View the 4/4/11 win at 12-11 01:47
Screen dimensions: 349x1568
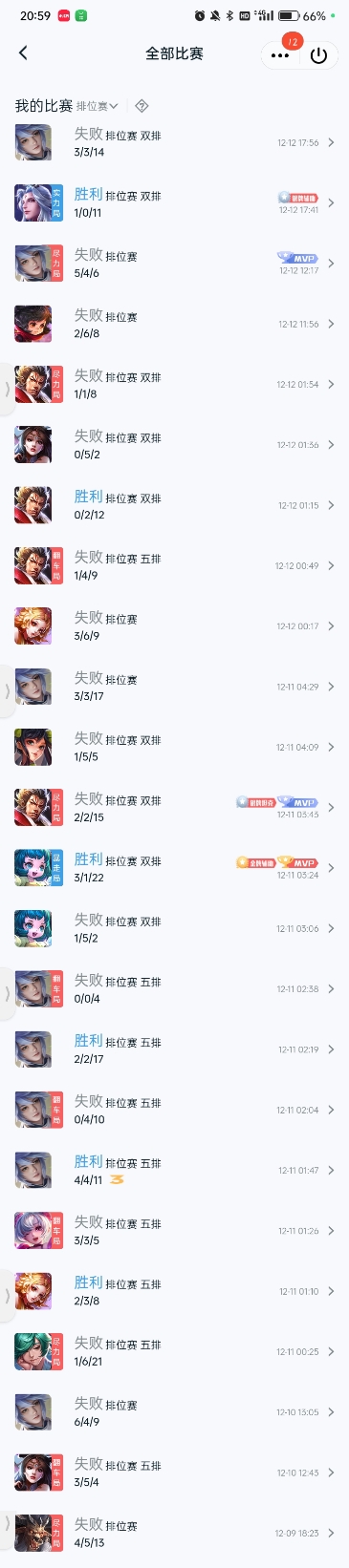click(174, 1171)
